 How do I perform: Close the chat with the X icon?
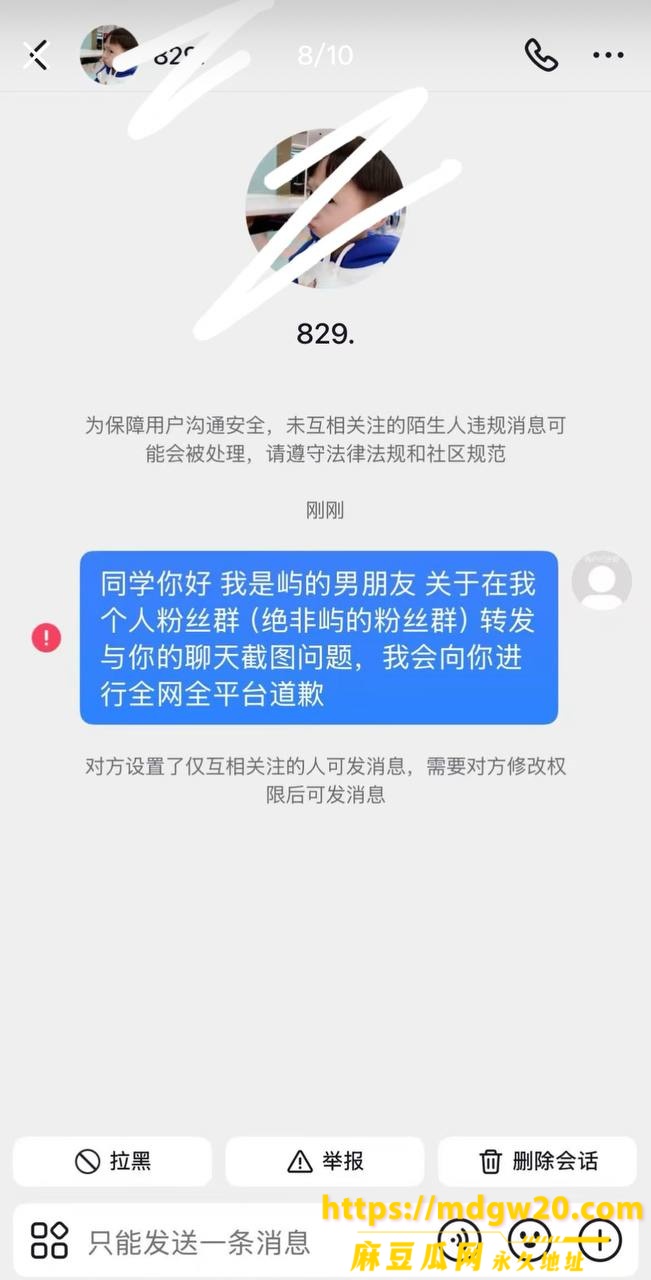(x=36, y=55)
